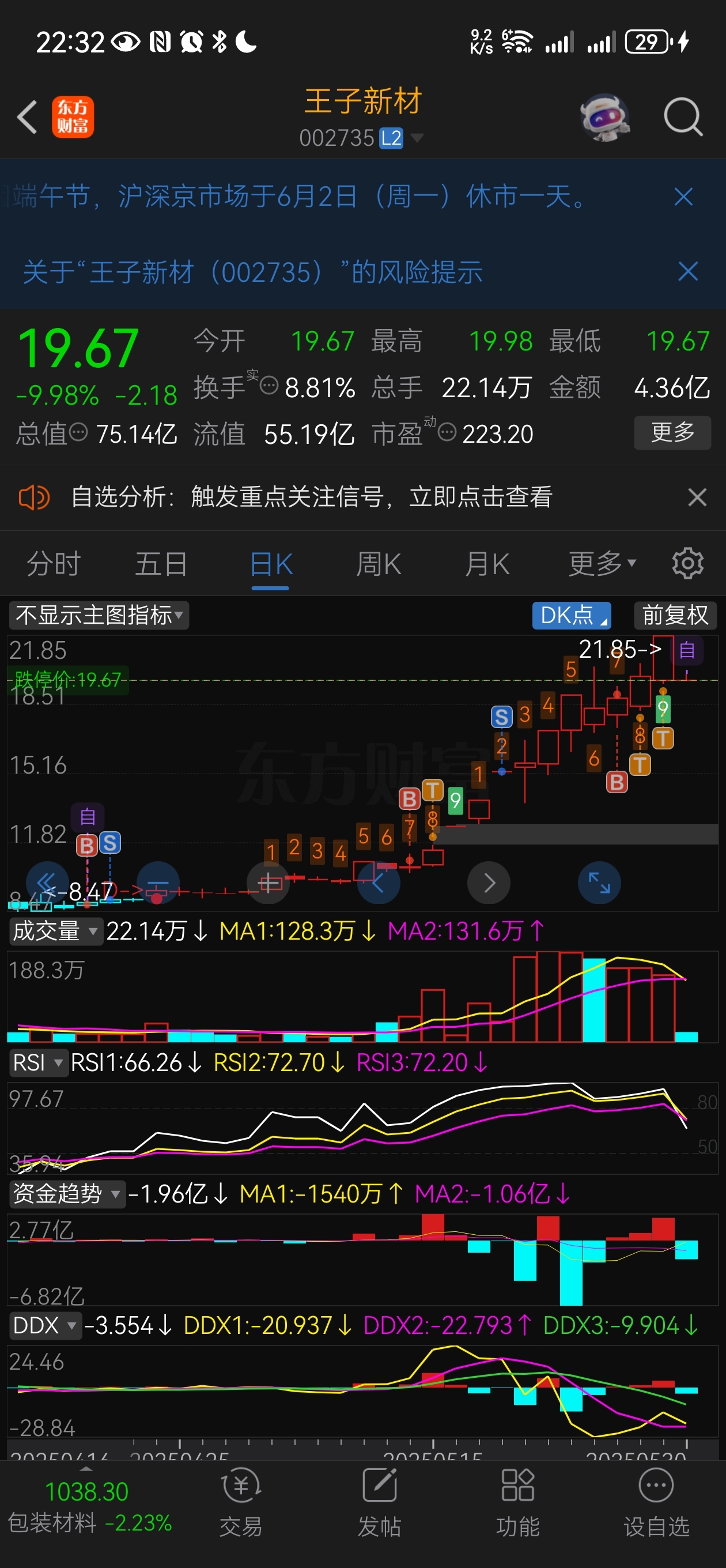Expand the chart to fullscreen
726x1568 pixels.
pos(599,883)
